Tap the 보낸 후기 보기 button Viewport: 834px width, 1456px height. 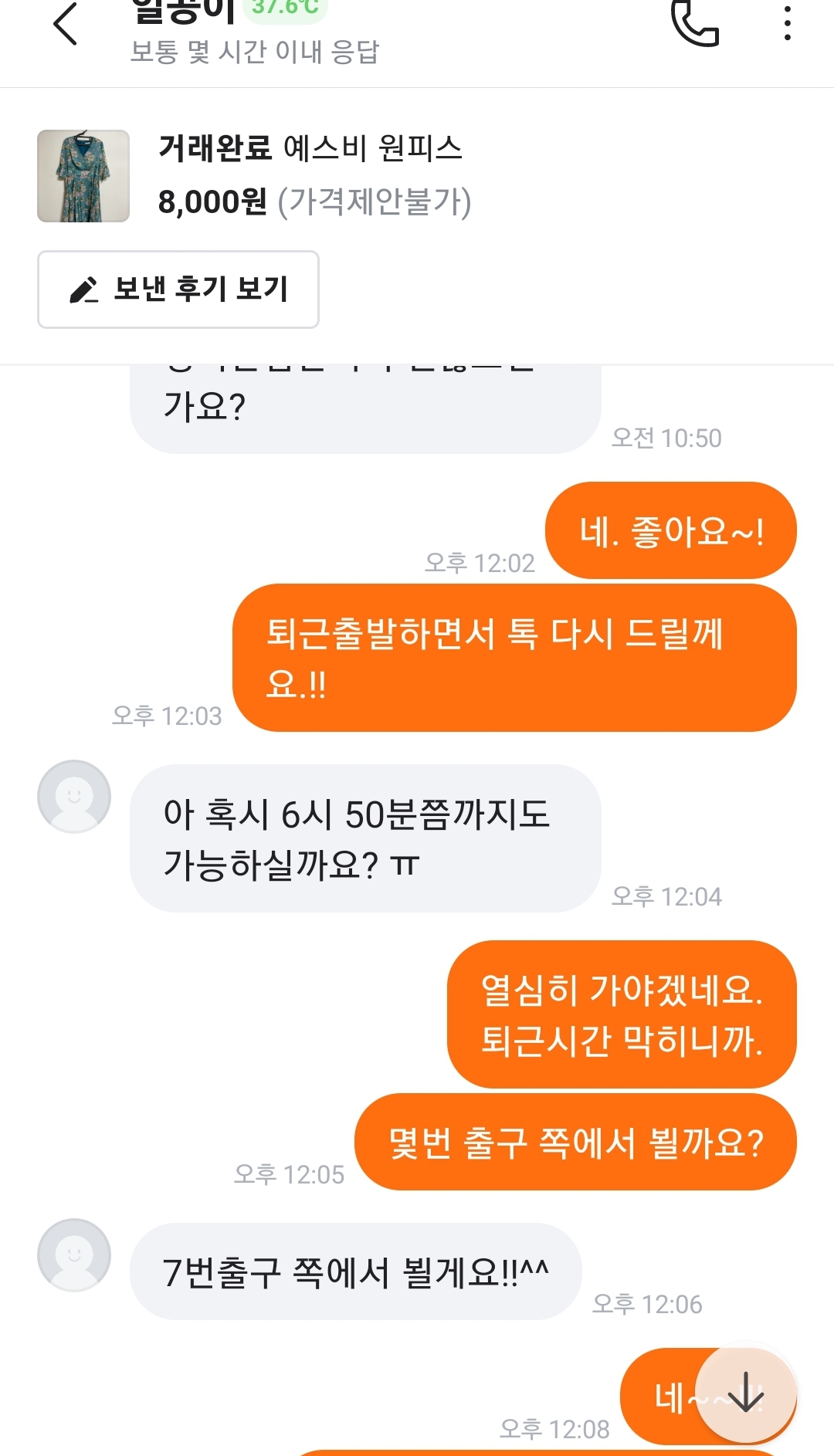click(178, 290)
